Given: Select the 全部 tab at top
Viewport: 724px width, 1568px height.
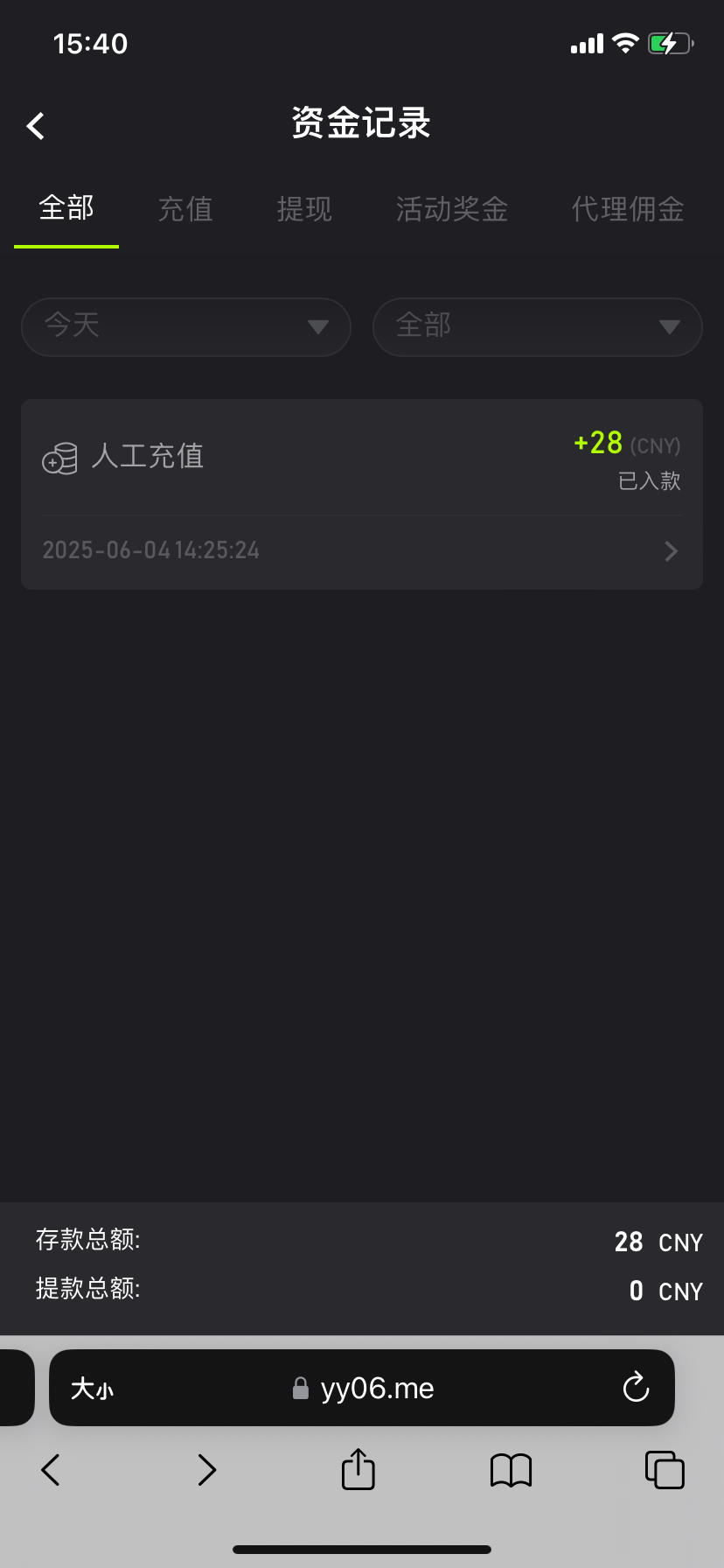Looking at the screenshot, I should [66, 209].
